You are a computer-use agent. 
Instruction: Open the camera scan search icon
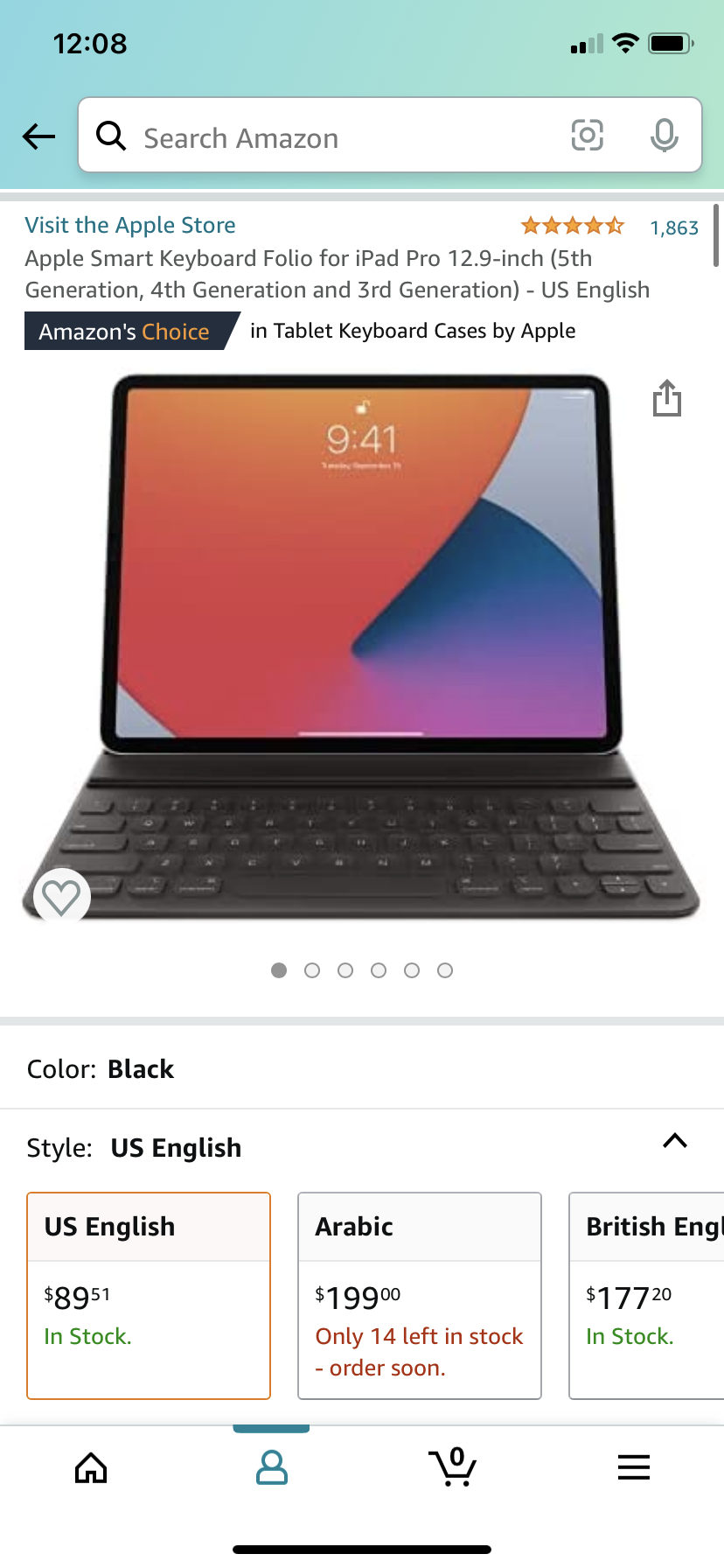click(588, 135)
